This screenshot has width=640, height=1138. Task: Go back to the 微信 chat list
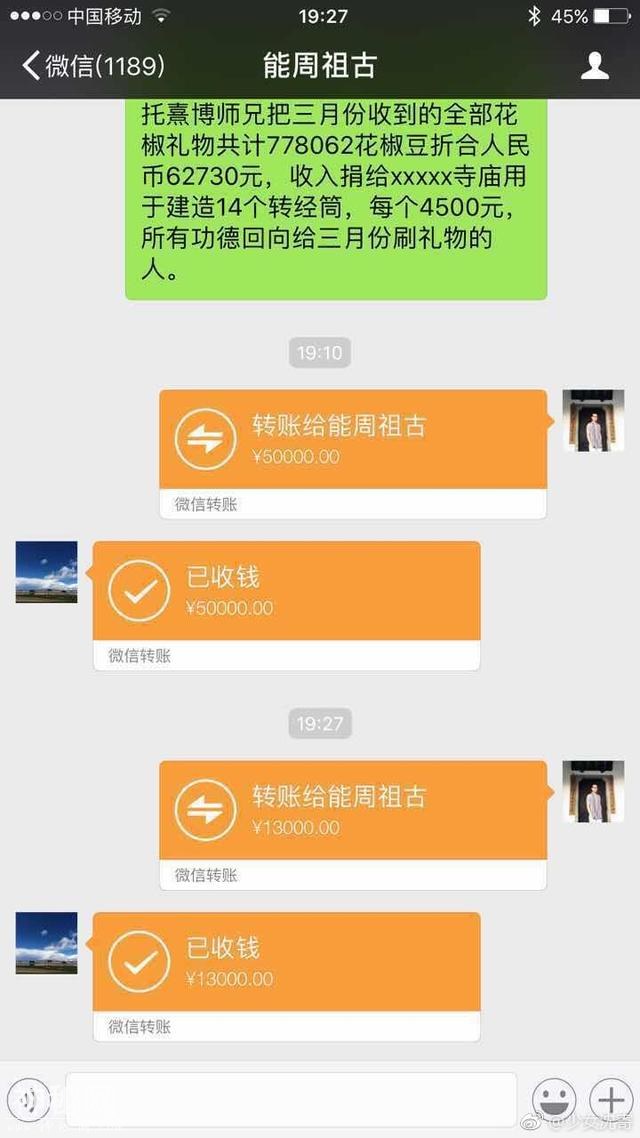(90, 67)
